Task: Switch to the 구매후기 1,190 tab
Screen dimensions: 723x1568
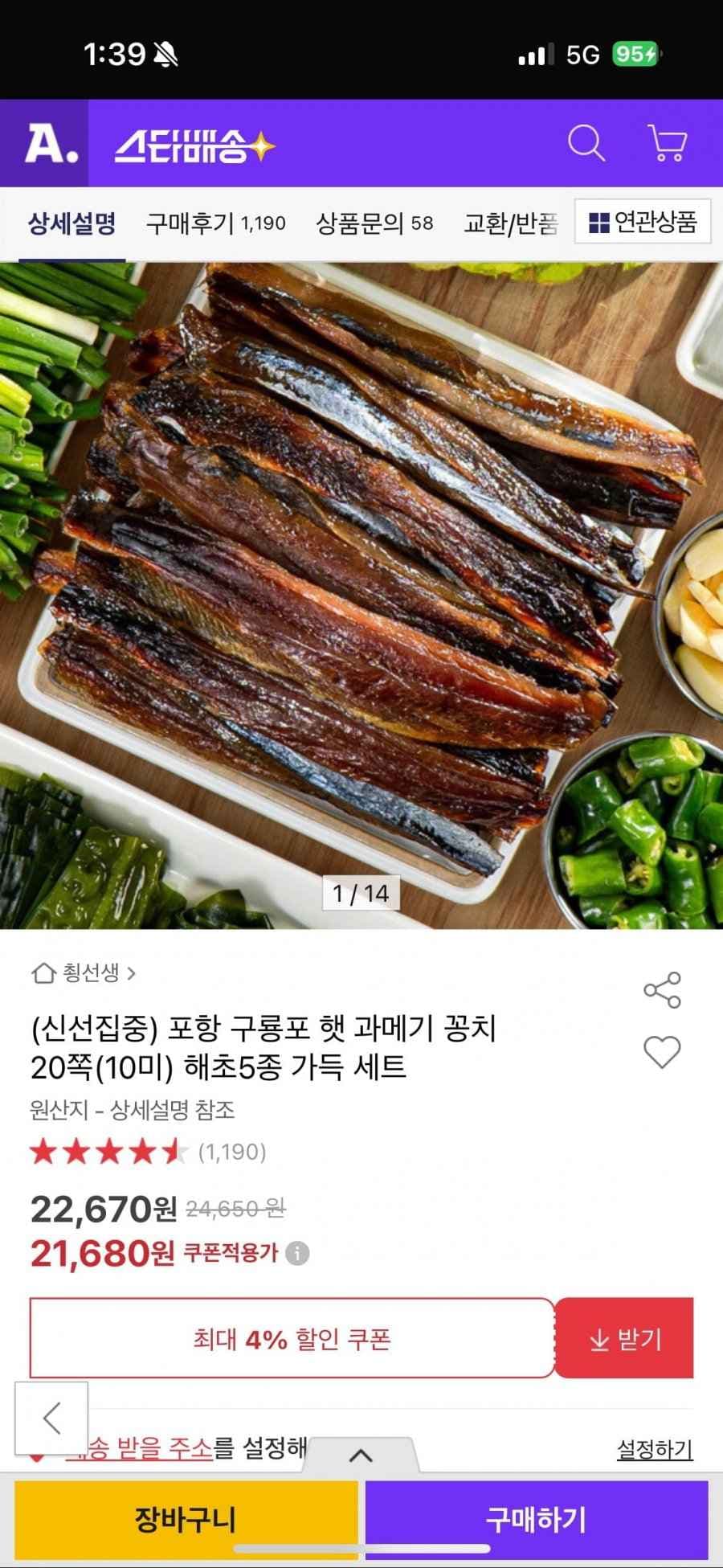Action: (218, 223)
